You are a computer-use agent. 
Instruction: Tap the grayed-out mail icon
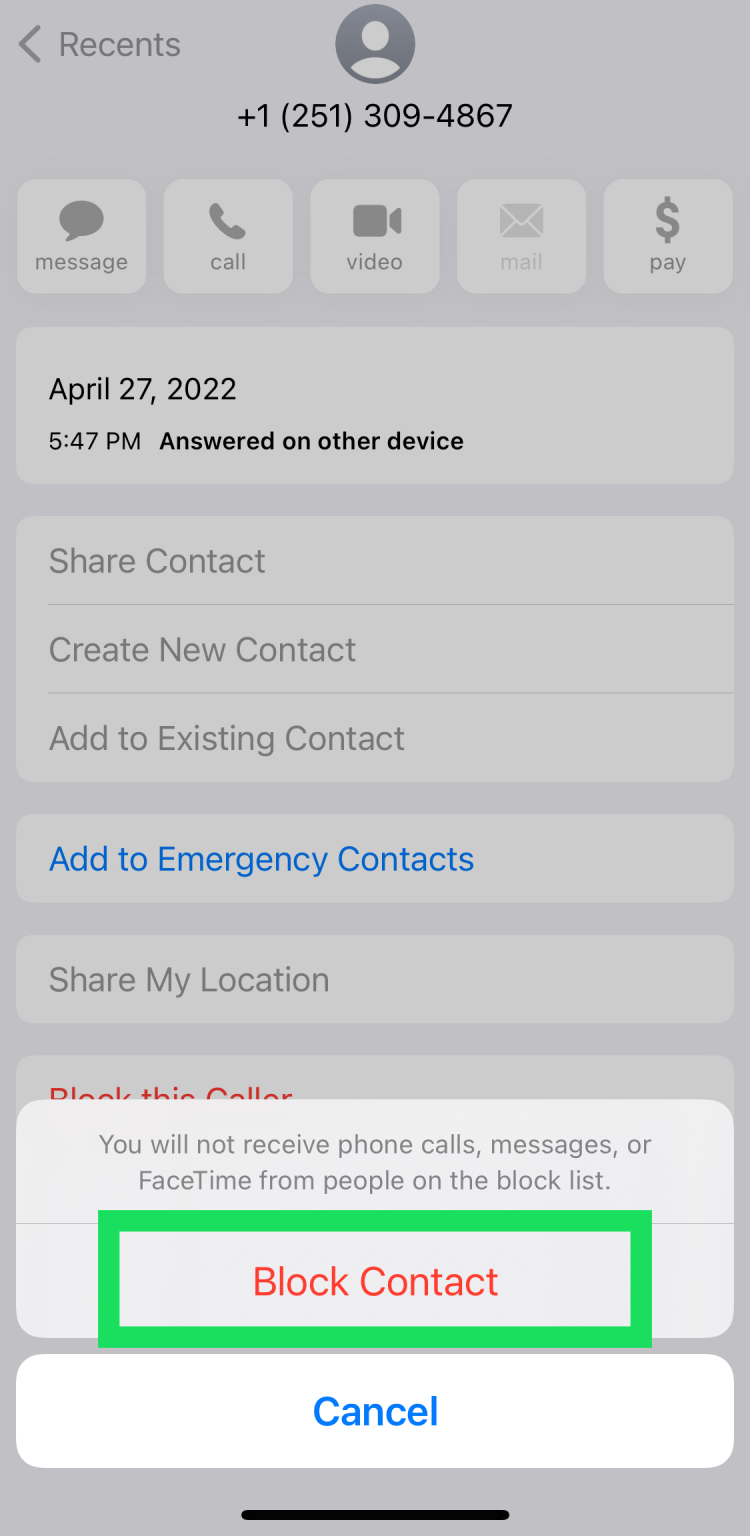tap(521, 236)
